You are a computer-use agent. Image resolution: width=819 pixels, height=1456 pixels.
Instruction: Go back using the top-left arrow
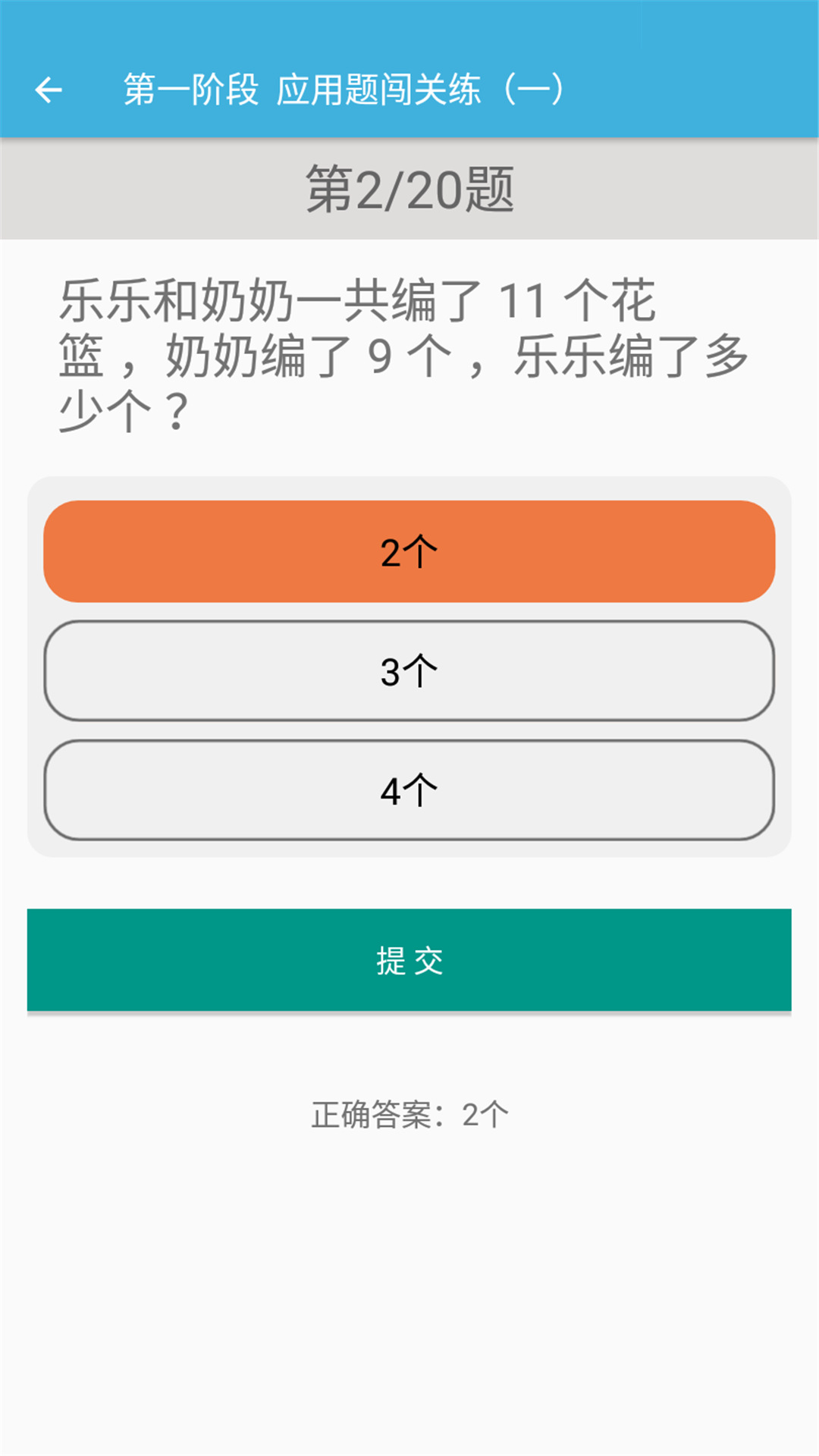point(49,90)
